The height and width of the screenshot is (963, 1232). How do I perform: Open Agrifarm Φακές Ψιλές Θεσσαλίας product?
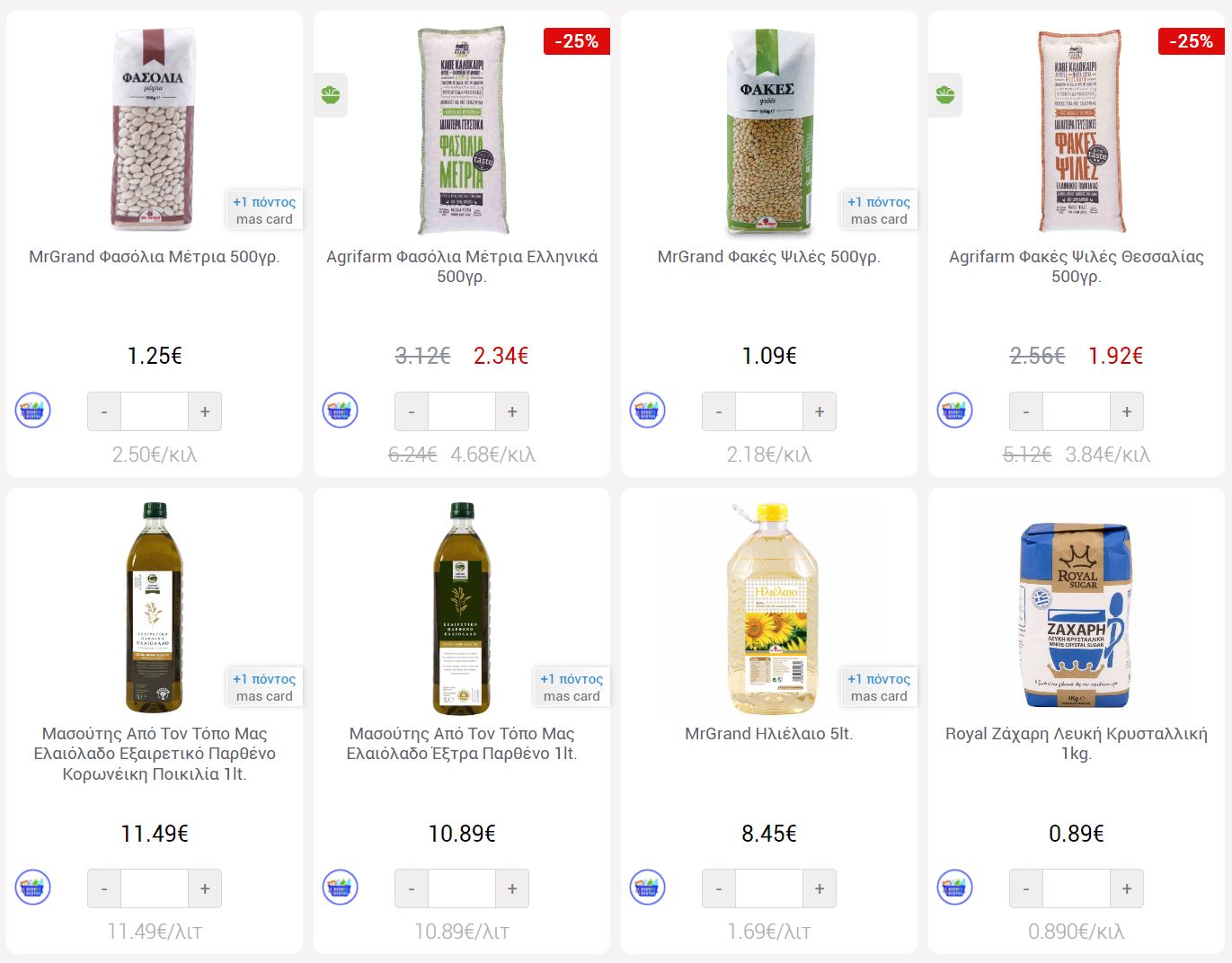point(1076,266)
